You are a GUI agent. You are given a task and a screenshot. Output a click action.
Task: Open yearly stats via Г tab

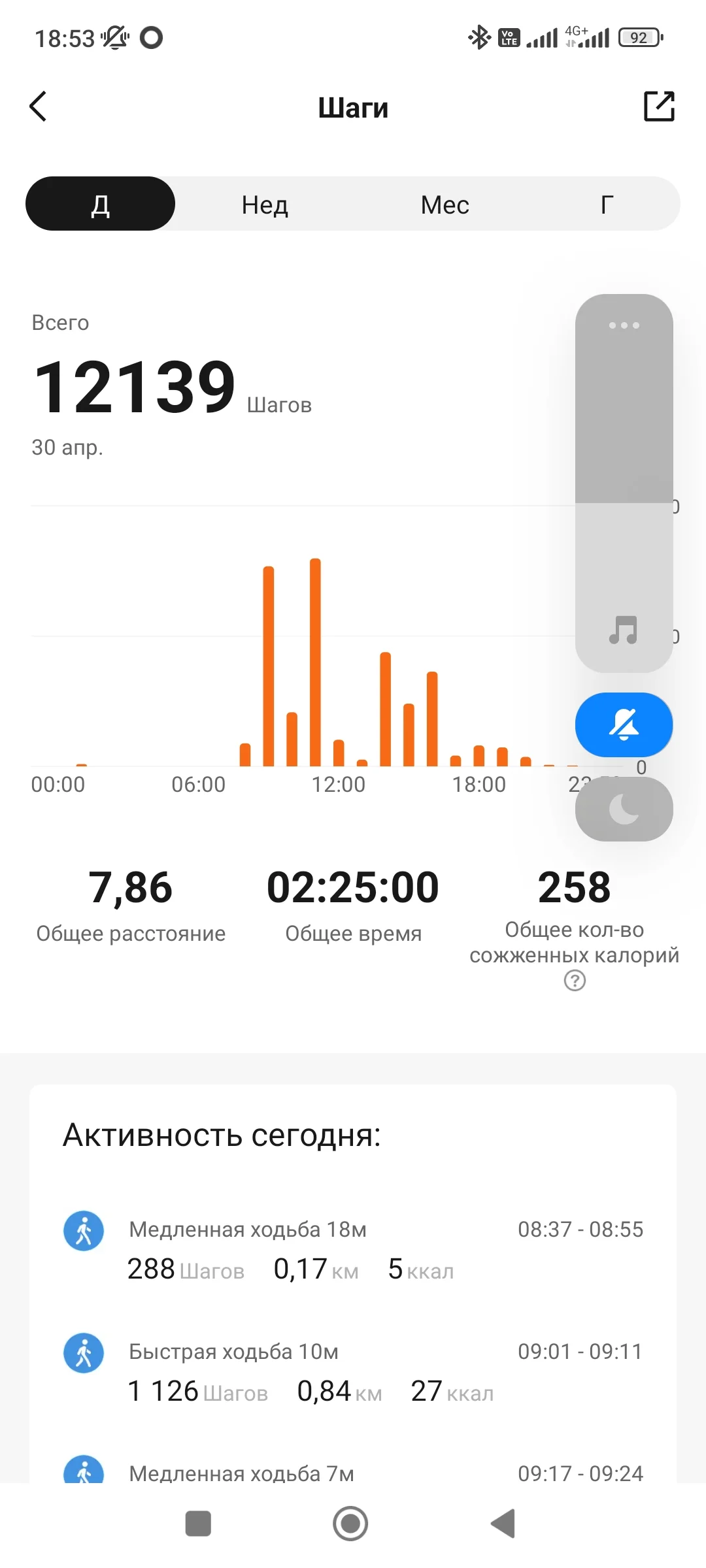606,204
